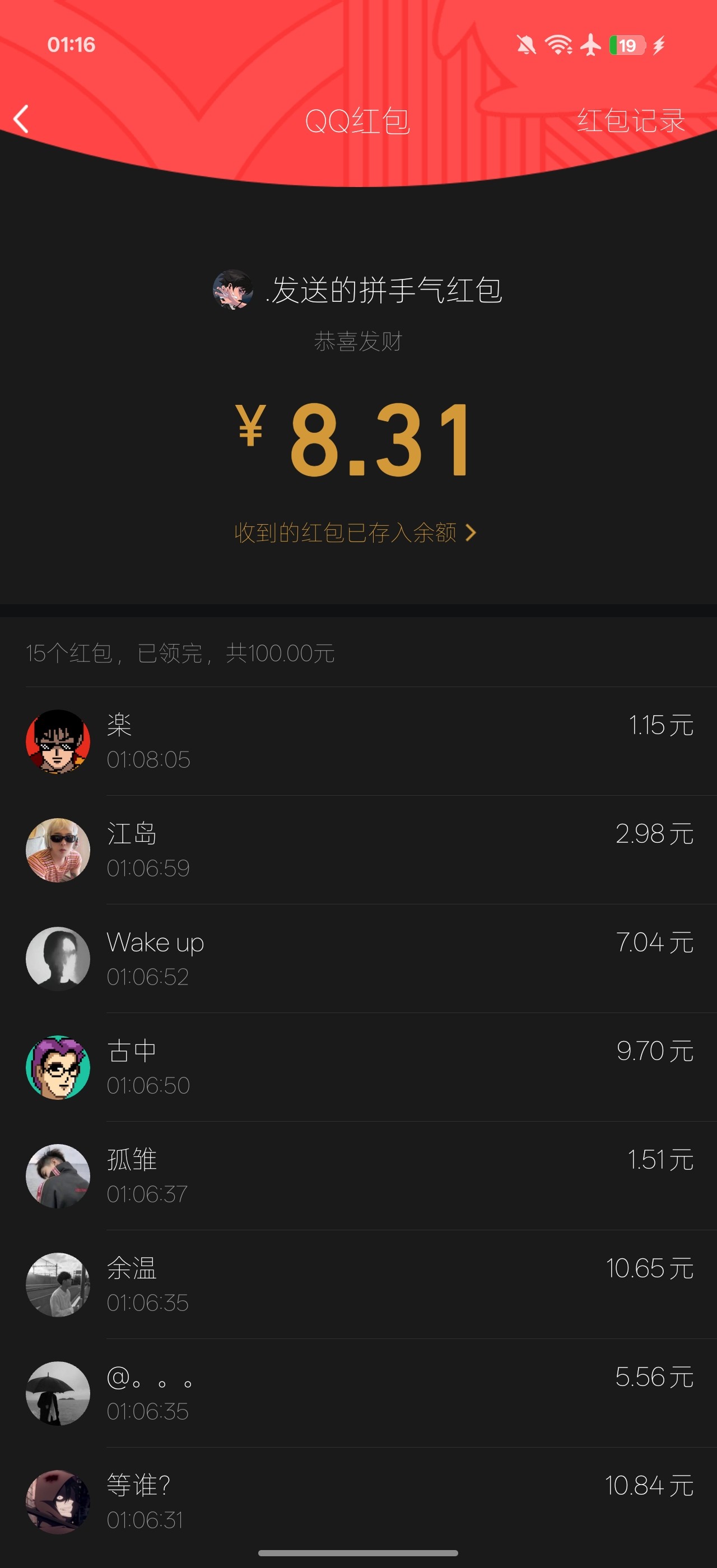The image size is (717, 1568).
Task: View the avatar of @。。。
Action: click(58, 1393)
